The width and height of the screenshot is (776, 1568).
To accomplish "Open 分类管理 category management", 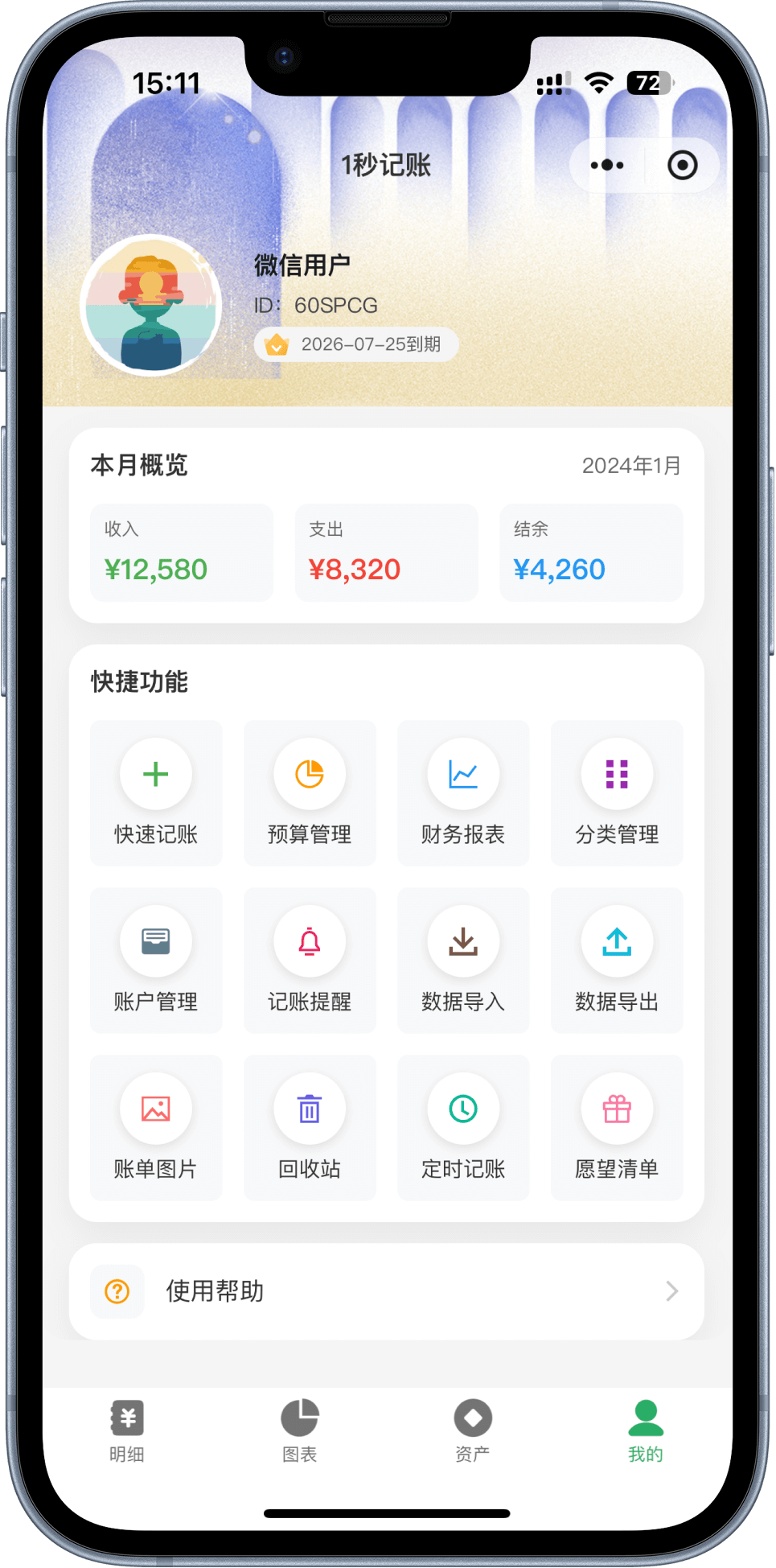I will pos(617,793).
